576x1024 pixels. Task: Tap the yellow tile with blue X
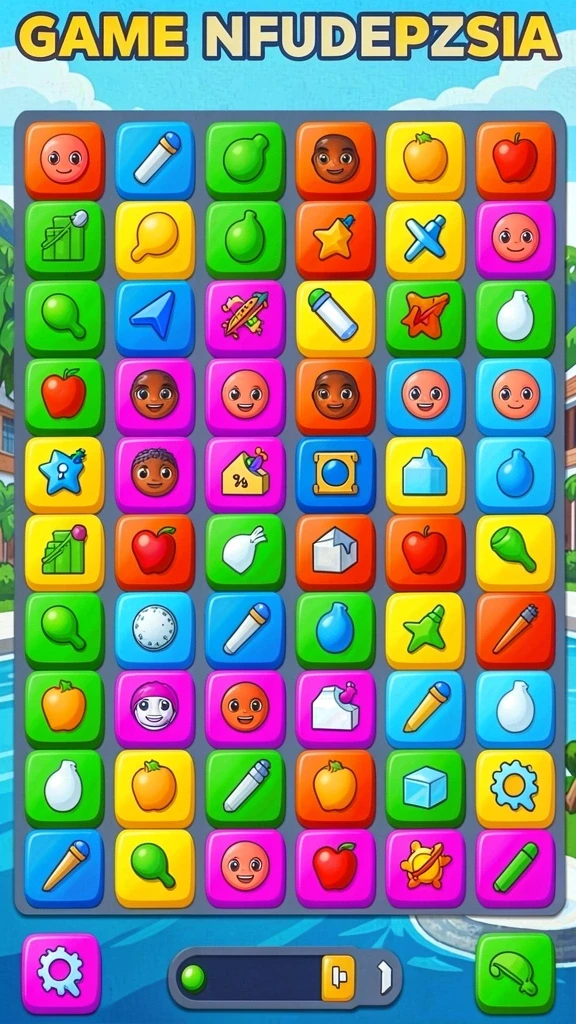425,240
